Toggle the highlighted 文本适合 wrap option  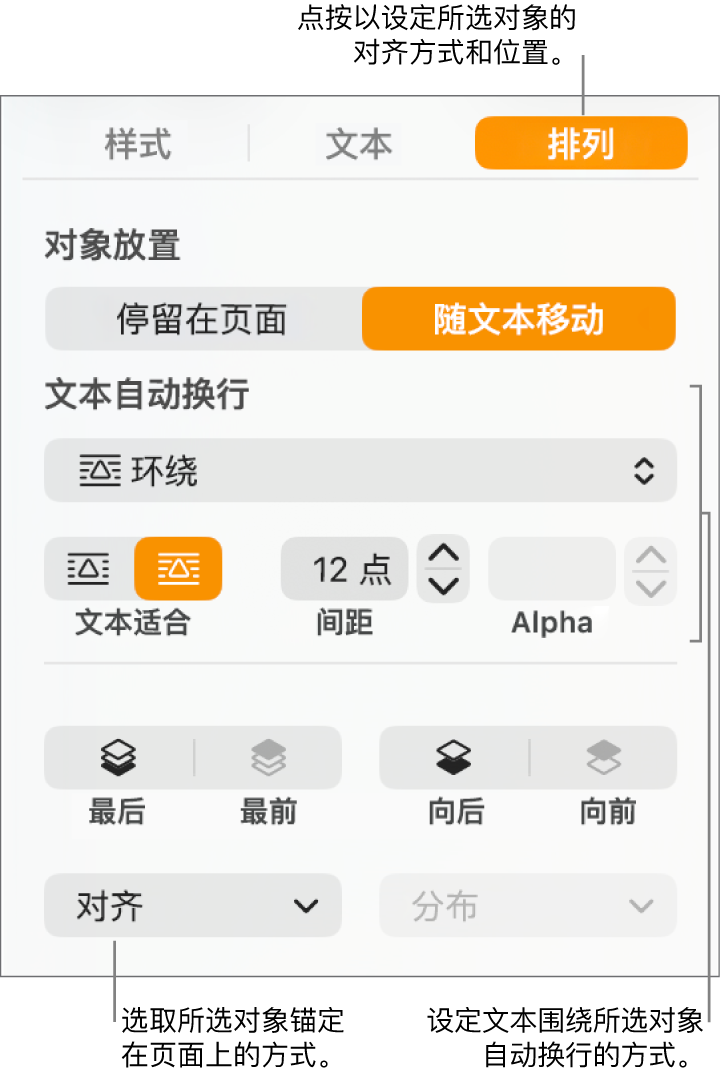(x=178, y=568)
